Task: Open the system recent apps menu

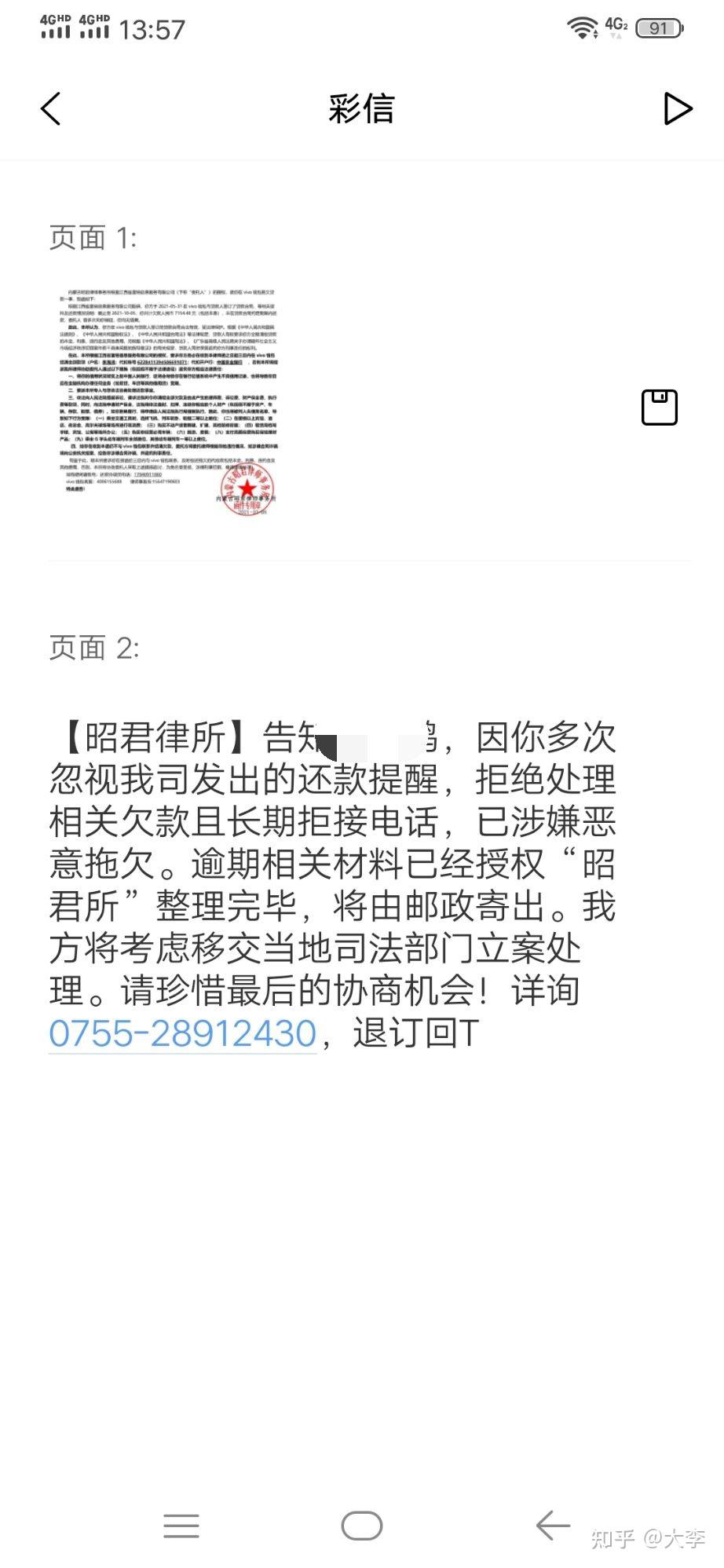Action: tap(181, 1525)
